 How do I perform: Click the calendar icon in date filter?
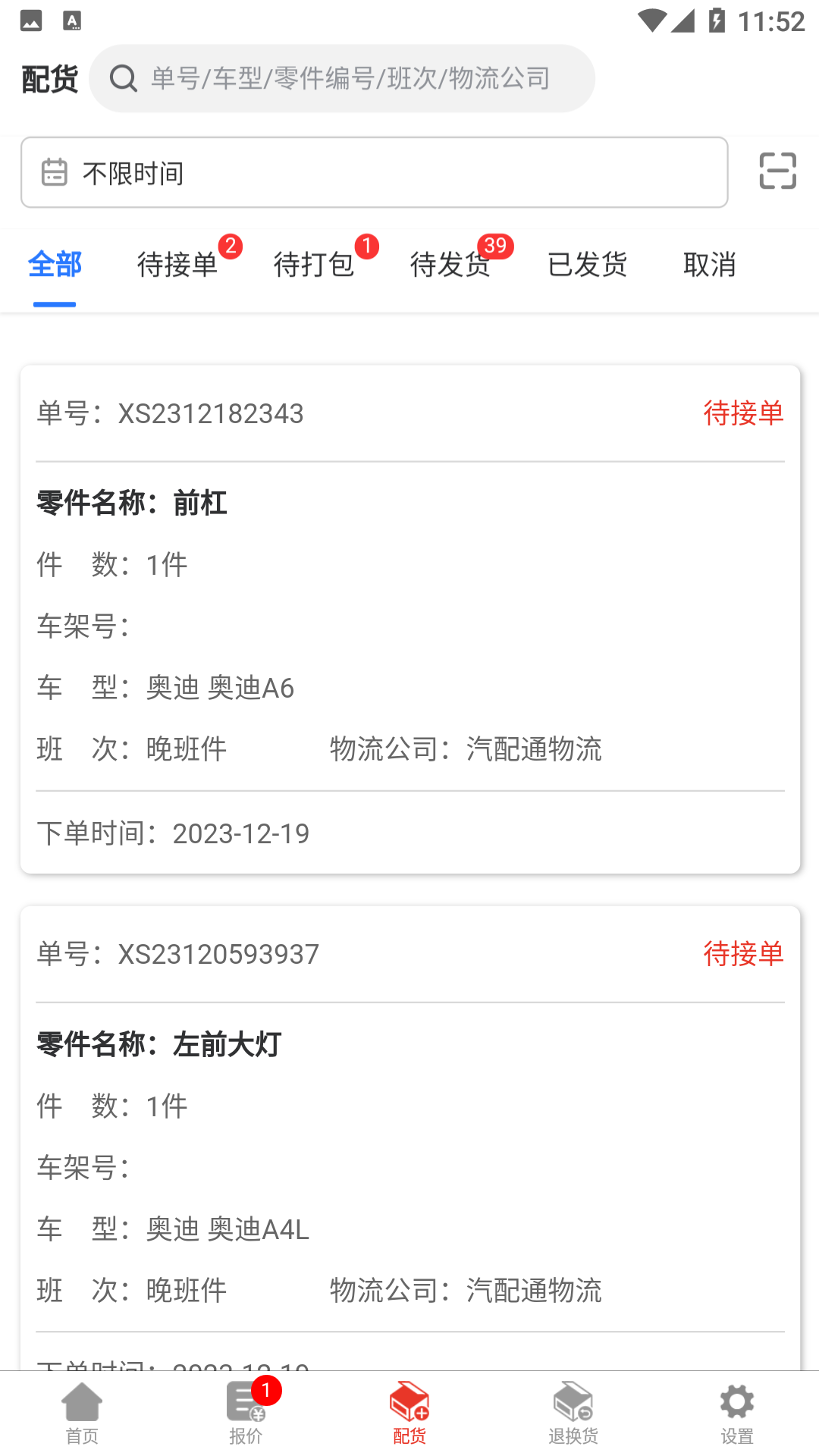(x=52, y=173)
